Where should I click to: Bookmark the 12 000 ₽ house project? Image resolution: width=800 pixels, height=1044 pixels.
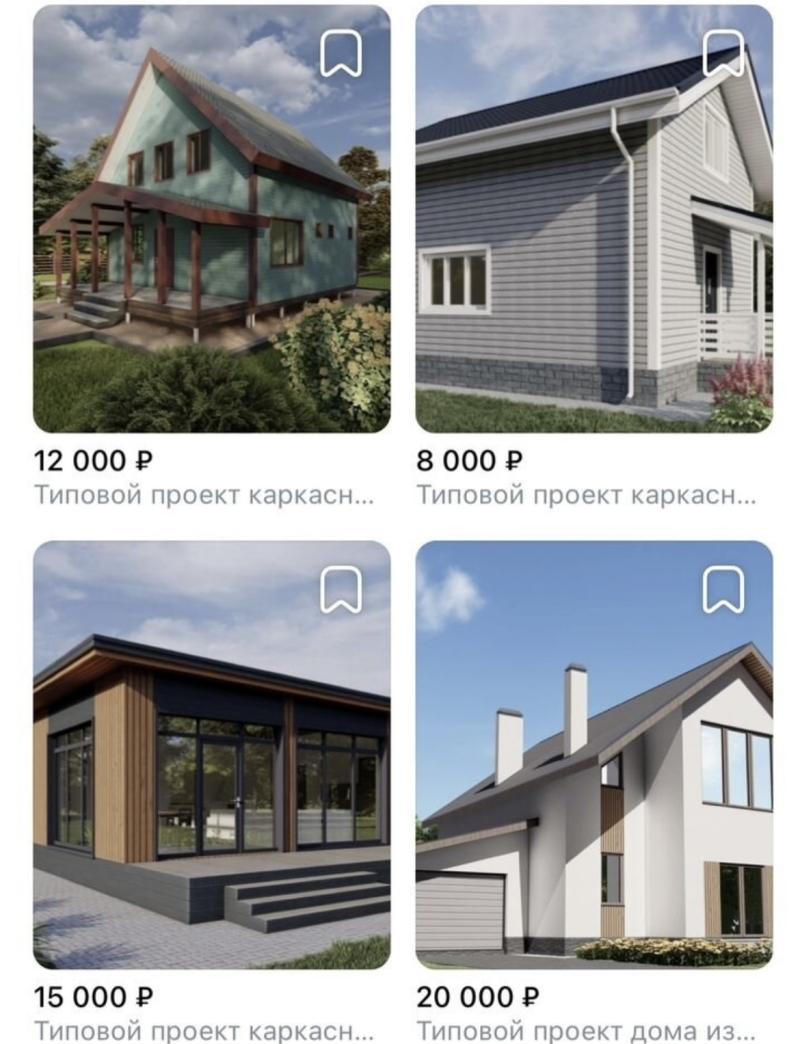tap(341, 53)
